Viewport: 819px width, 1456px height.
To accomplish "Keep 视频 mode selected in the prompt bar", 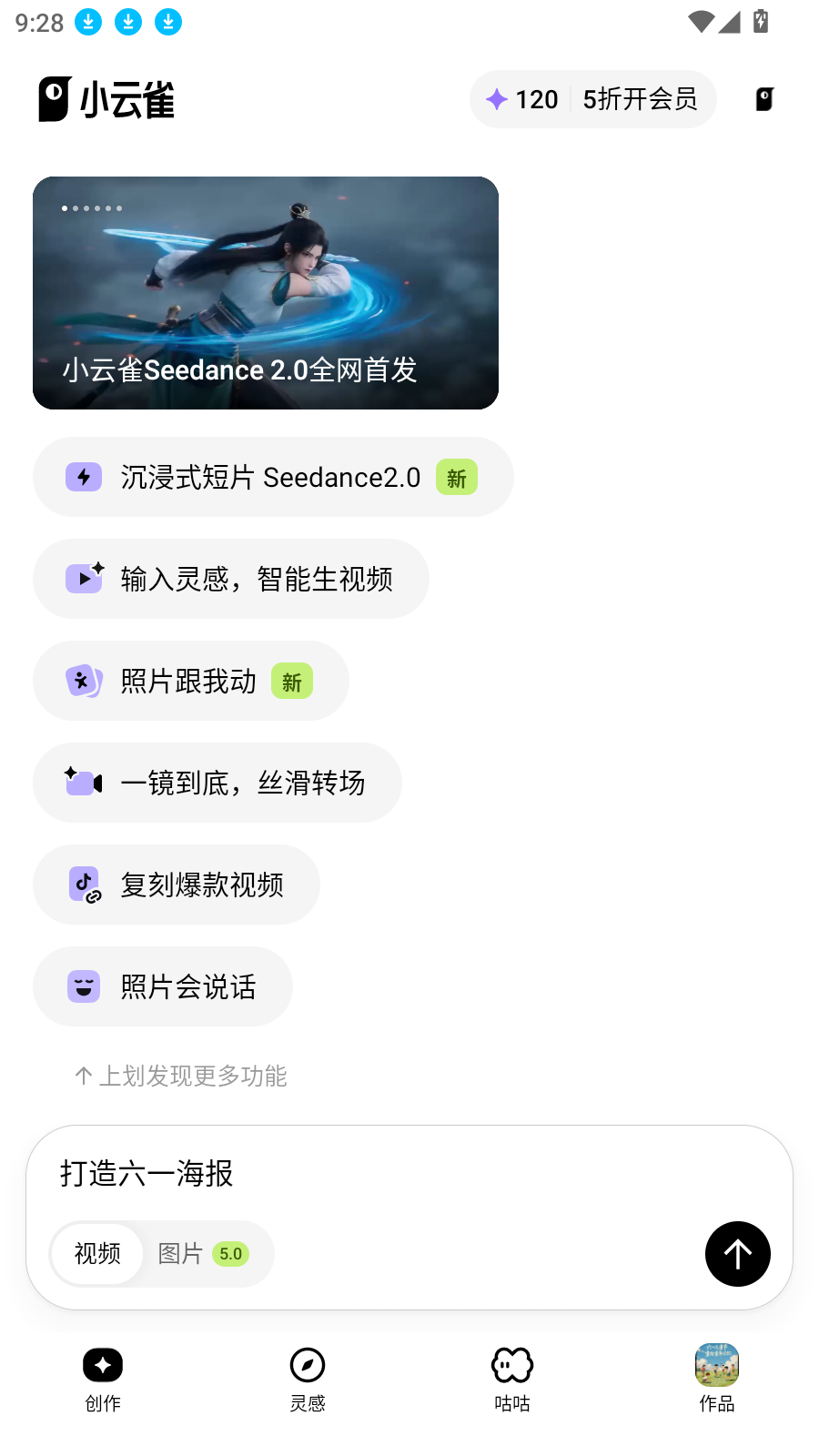I will (96, 1254).
